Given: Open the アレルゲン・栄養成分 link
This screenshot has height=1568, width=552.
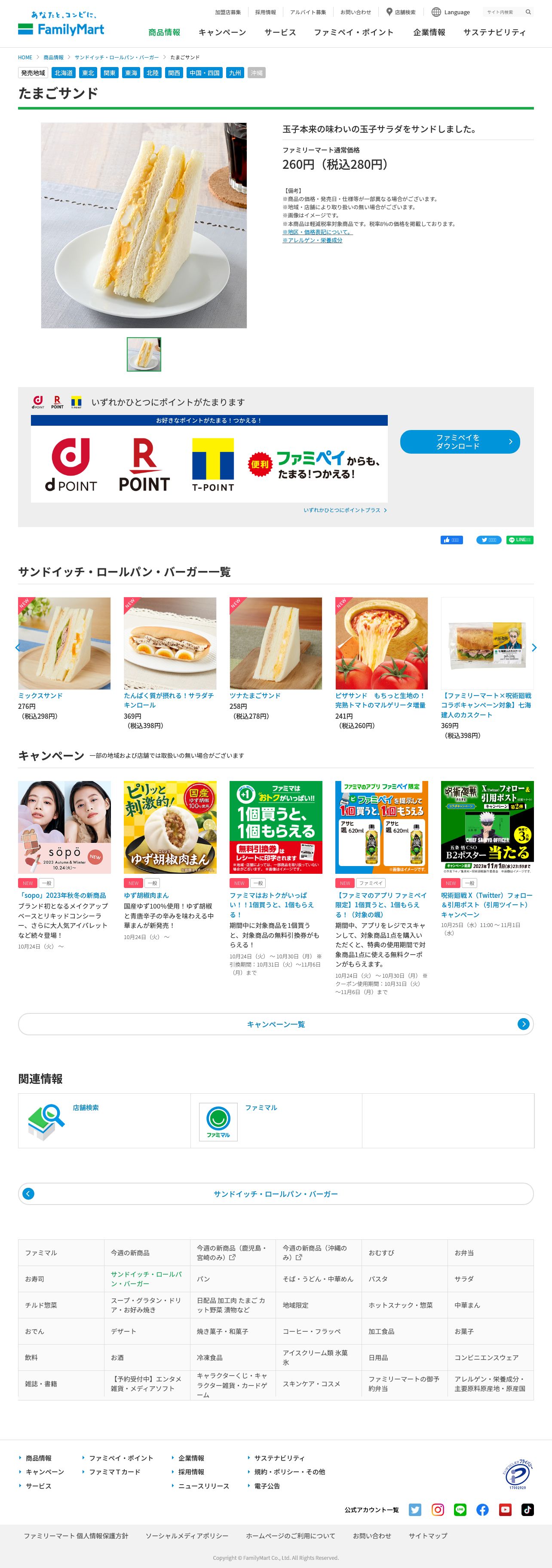Looking at the screenshot, I should 312,241.
